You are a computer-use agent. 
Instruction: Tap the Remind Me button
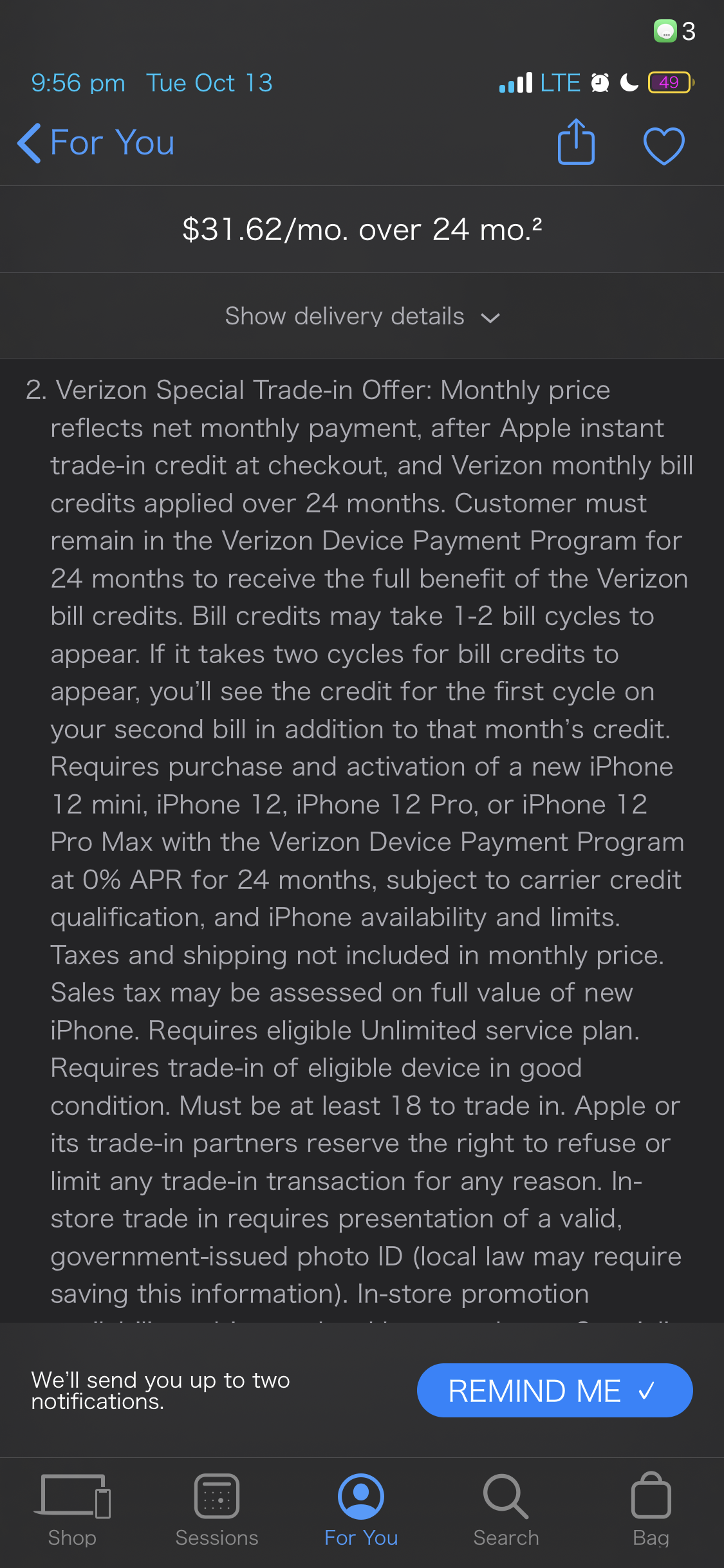coord(554,1390)
